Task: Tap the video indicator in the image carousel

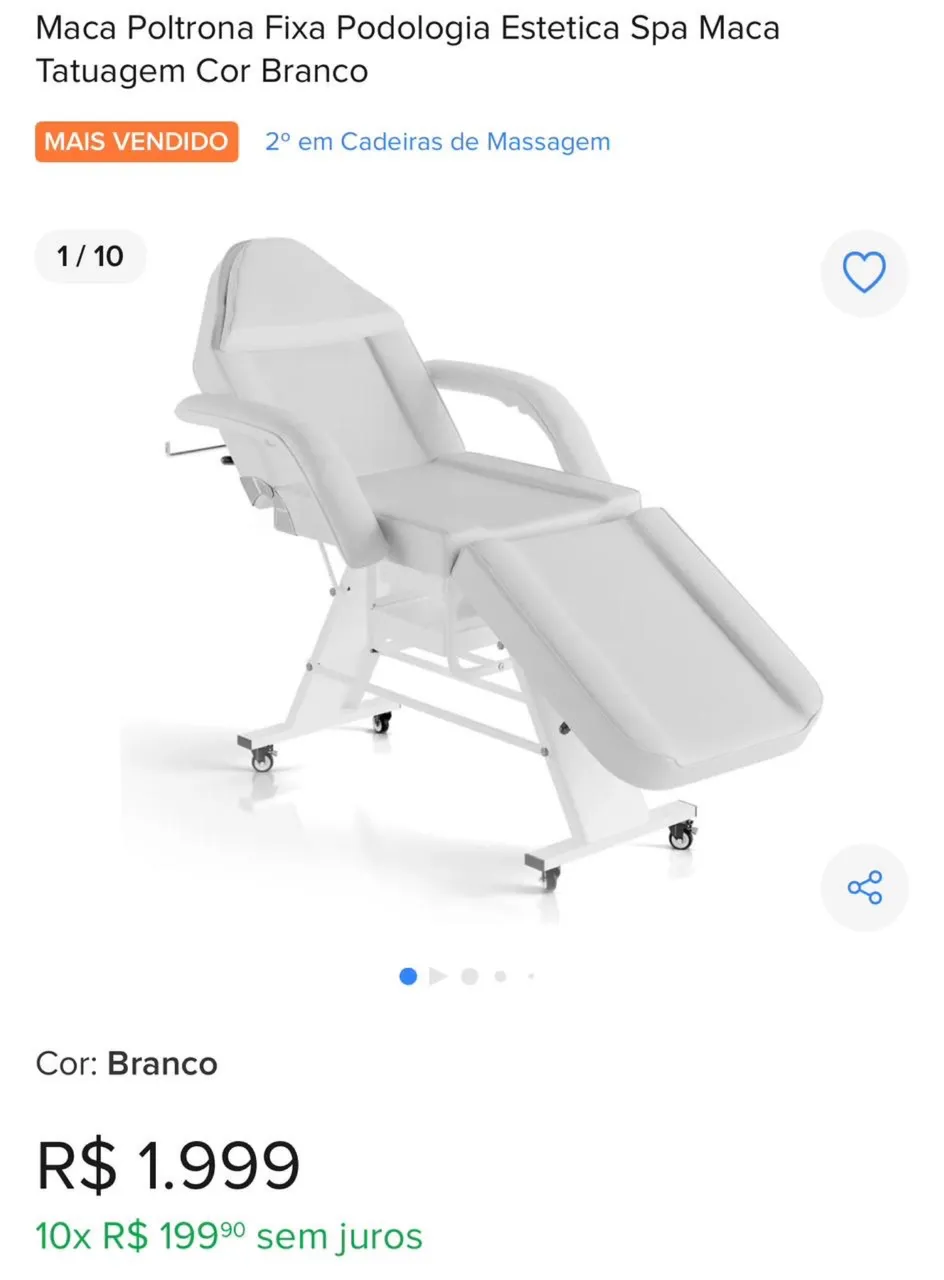Action: click(x=438, y=976)
